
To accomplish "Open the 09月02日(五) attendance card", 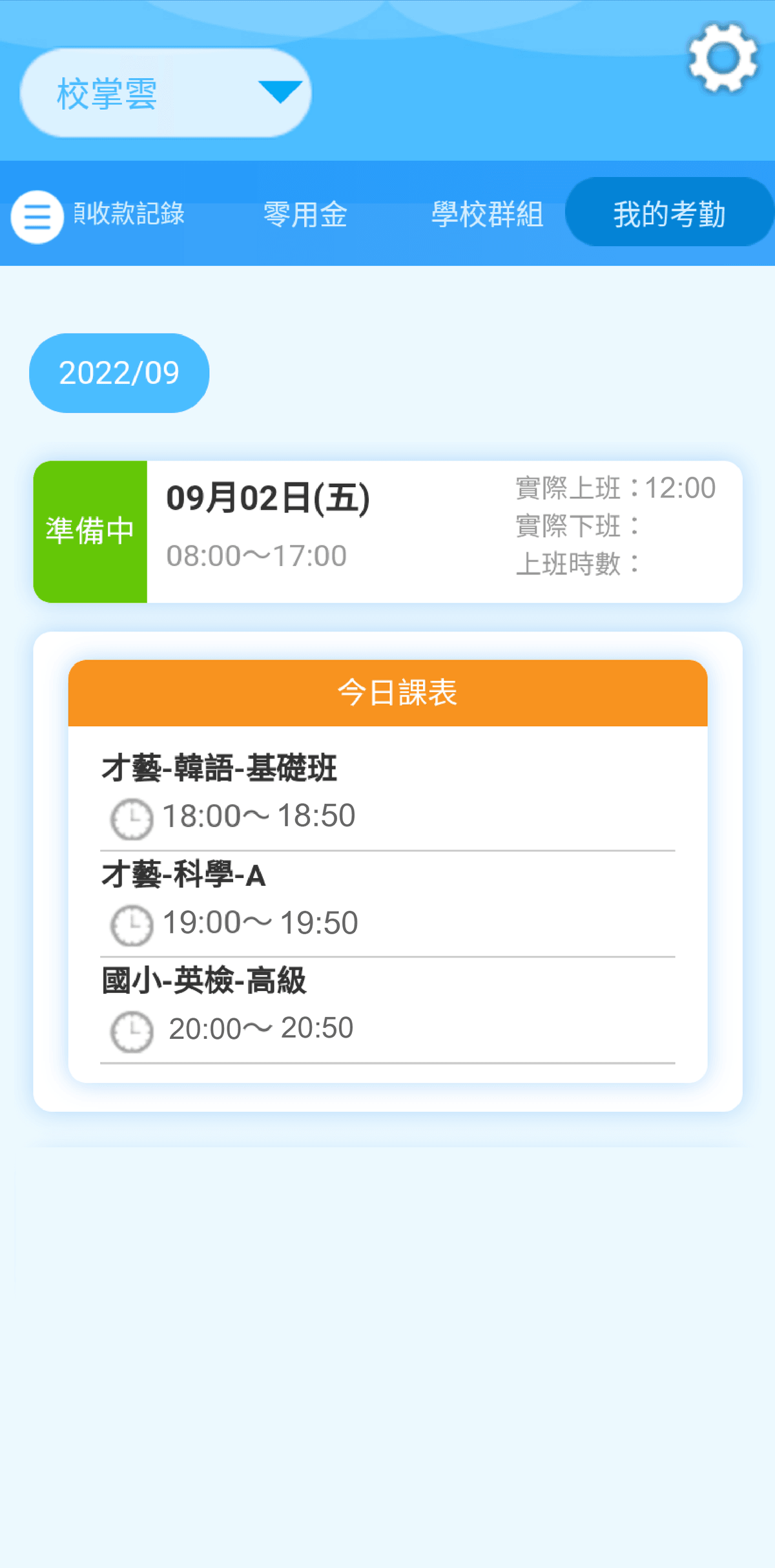I will tap(387, 531).
